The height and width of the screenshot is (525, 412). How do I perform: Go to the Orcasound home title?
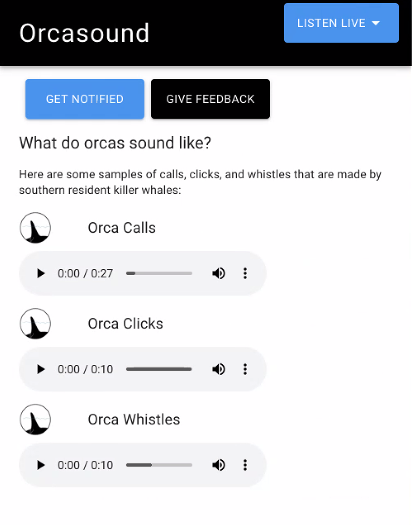click(x=84, y=33)
